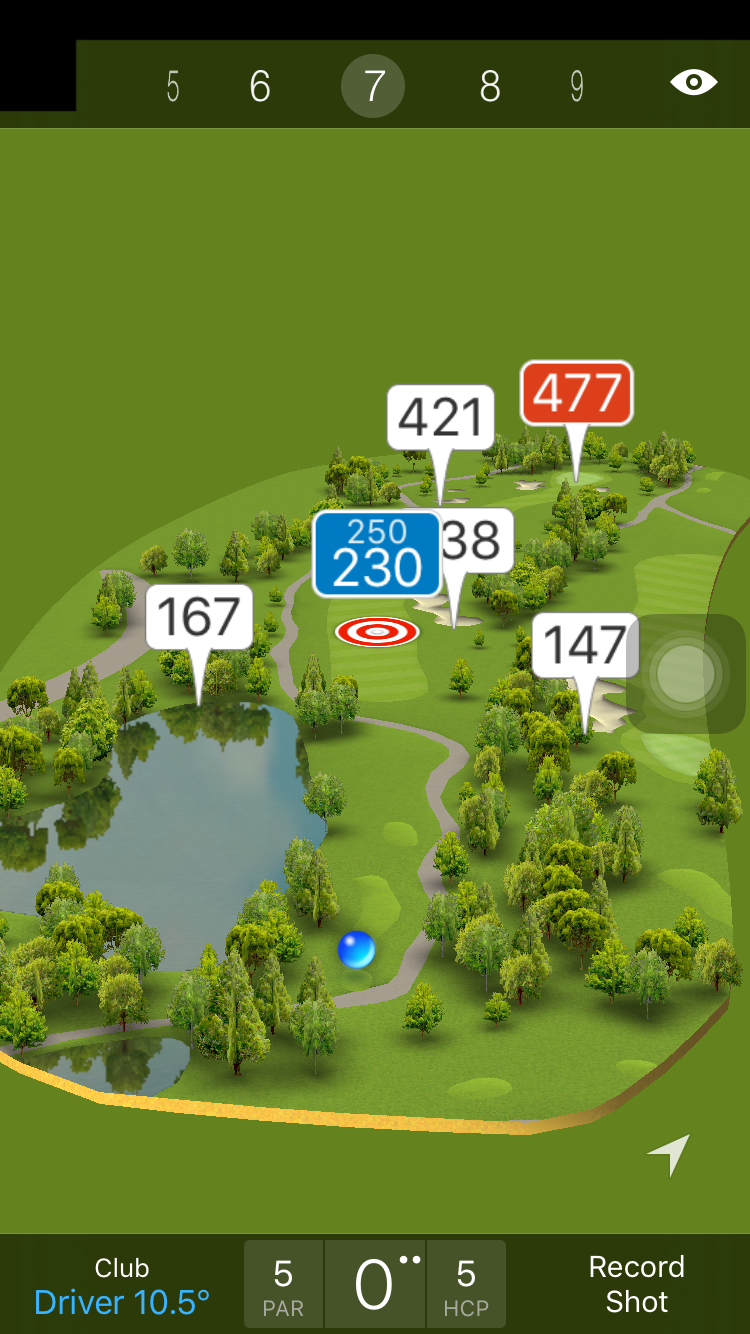Change club from Driver 10.5°
This screenshot has height=1334, width=750.
122,1286
